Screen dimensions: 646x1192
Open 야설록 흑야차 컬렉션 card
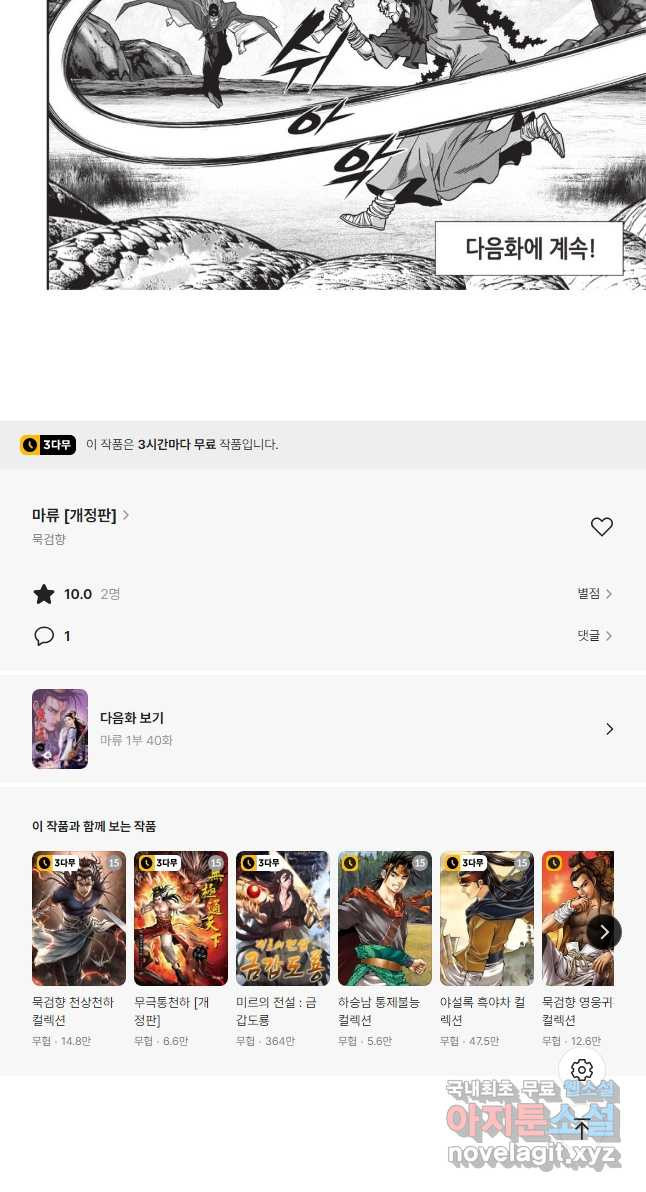tap(487, 918)
